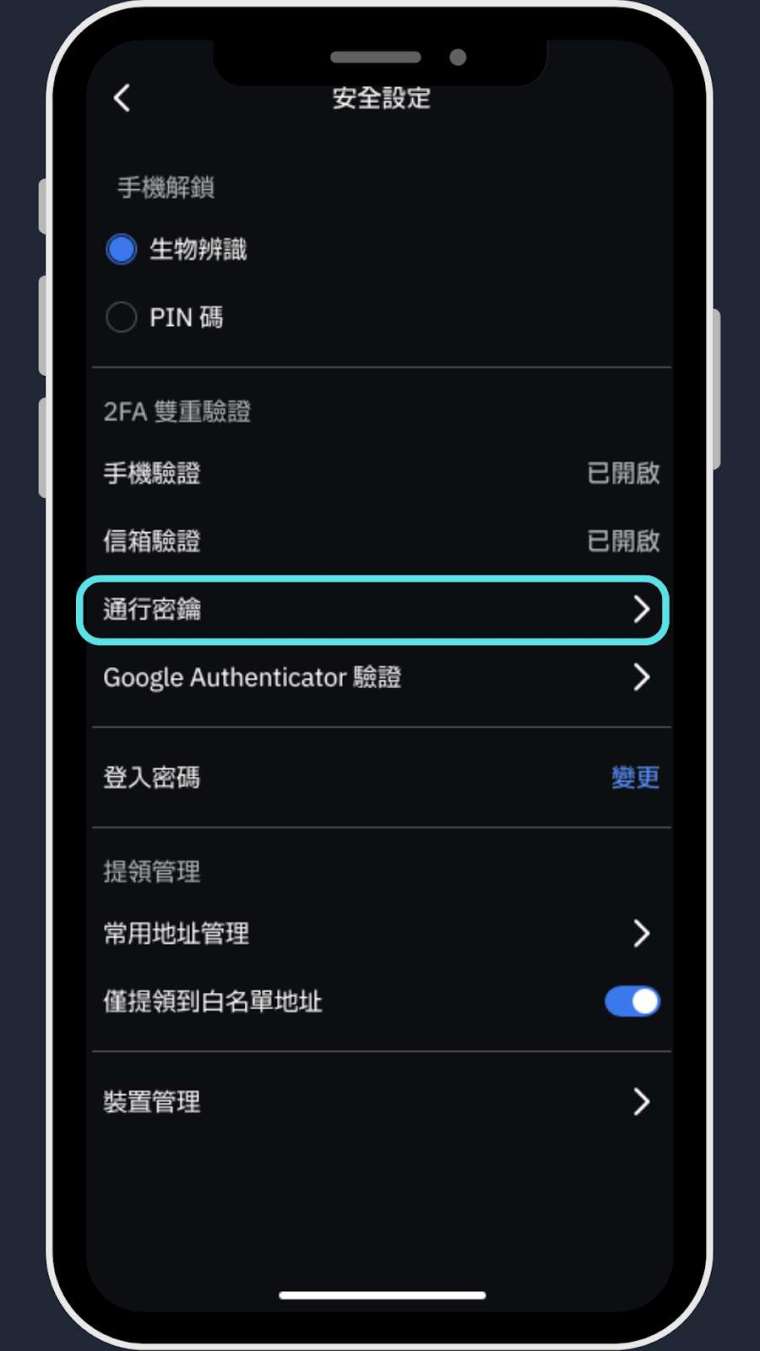This screenshot has height=1351, width=760.
Task: Select PIN 碼 for phone unlock
Action: [121, 318]
